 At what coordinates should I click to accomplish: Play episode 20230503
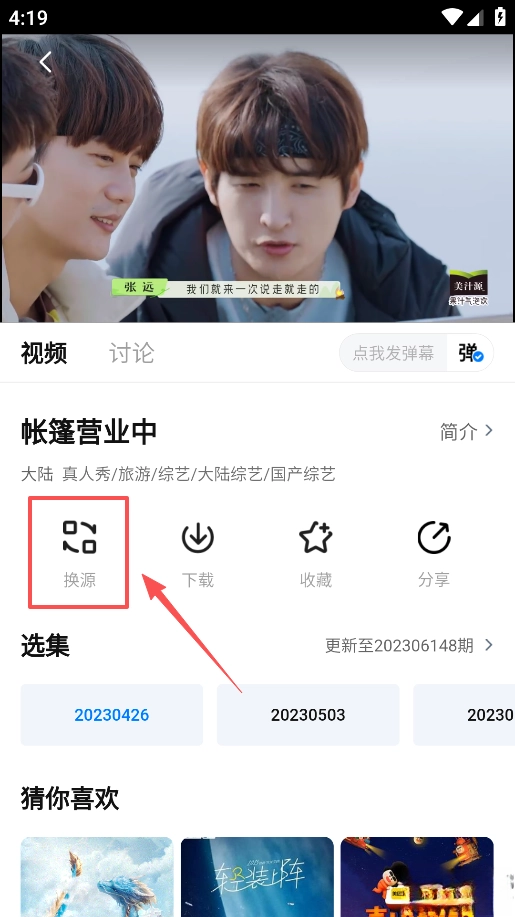[308, 715]
